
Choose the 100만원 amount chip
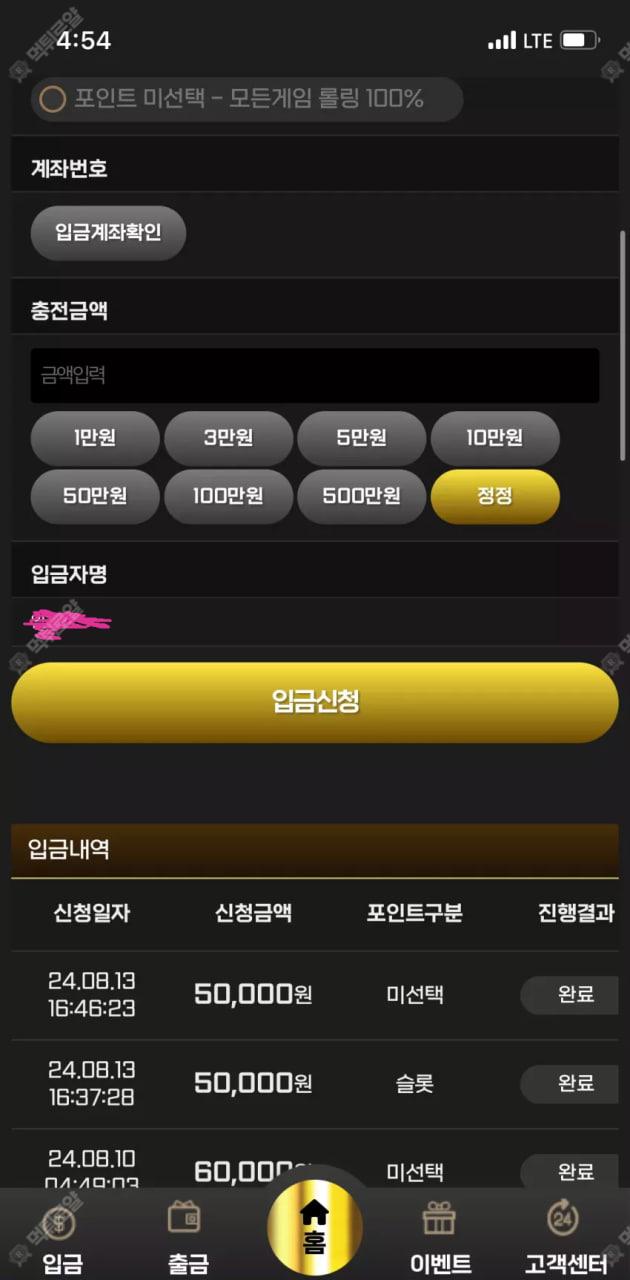[x=228, y=496]
